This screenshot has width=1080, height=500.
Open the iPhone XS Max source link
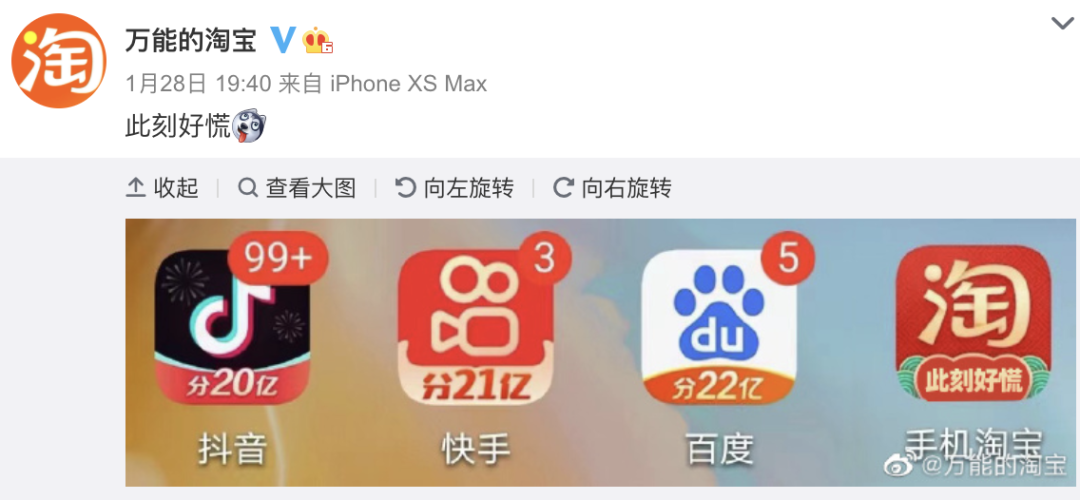408,84
